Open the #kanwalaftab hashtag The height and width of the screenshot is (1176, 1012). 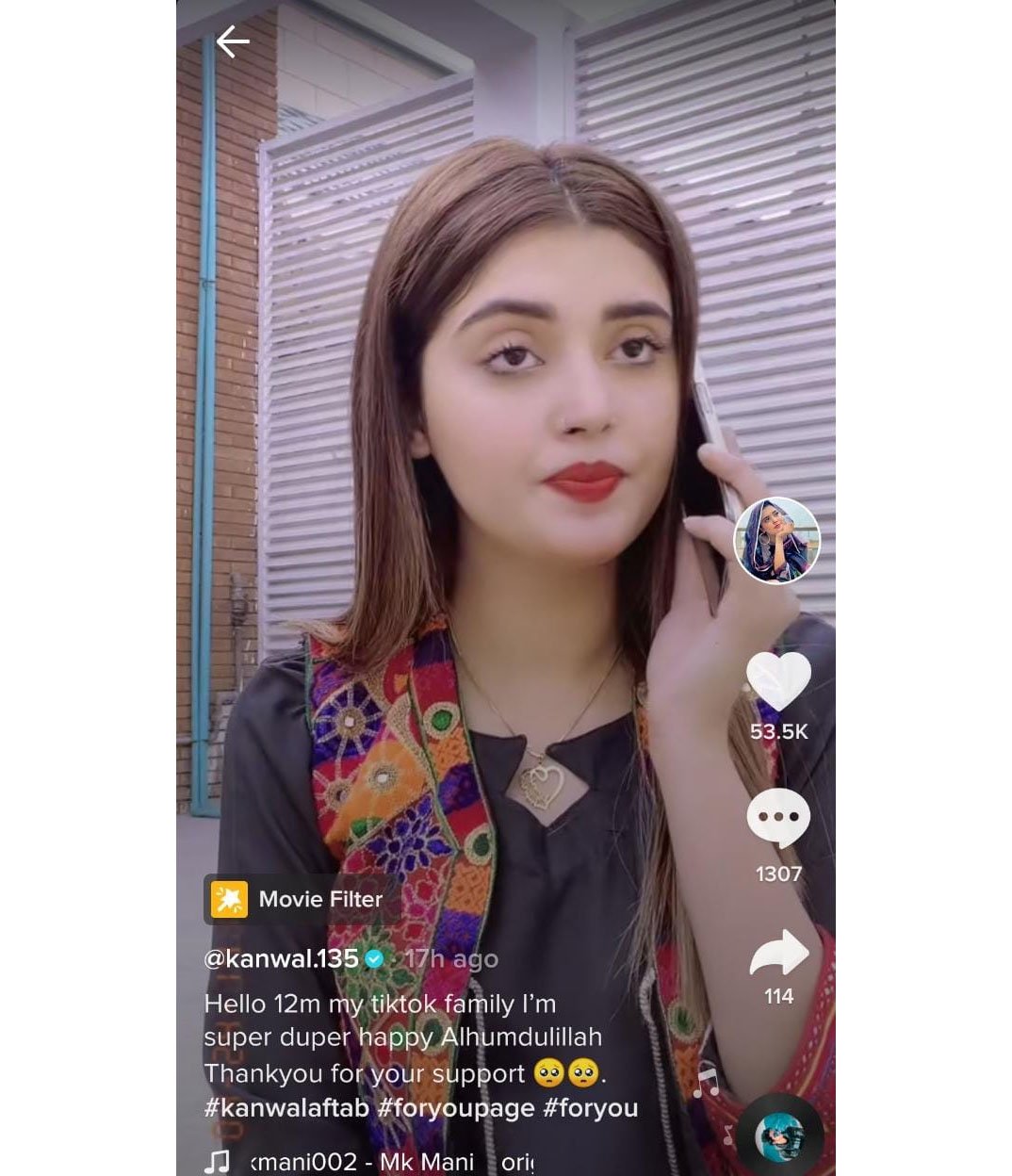point(286,1108)
